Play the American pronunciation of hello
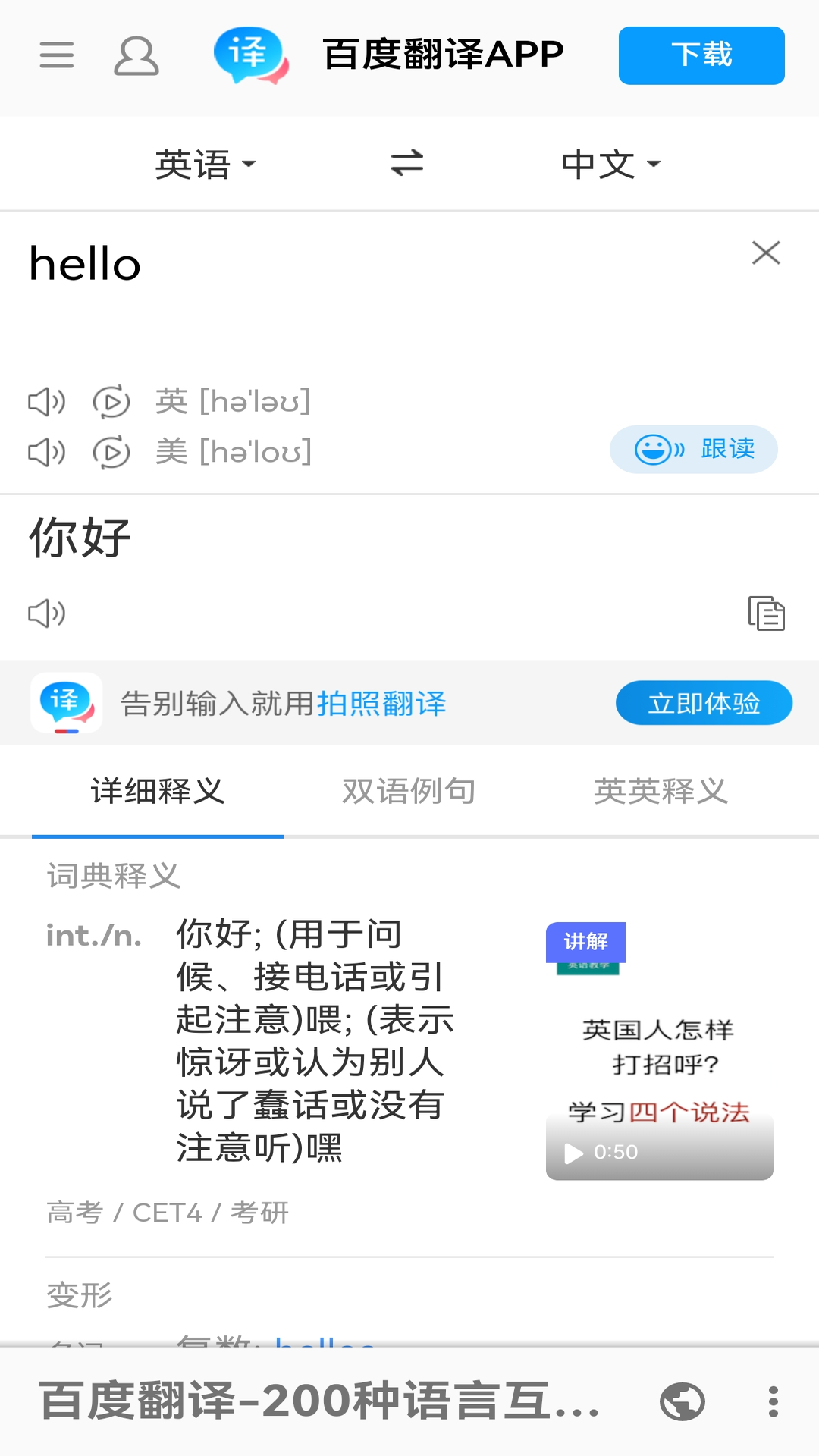The width and height of the screenshot is (819, 1456). (48, 452)
